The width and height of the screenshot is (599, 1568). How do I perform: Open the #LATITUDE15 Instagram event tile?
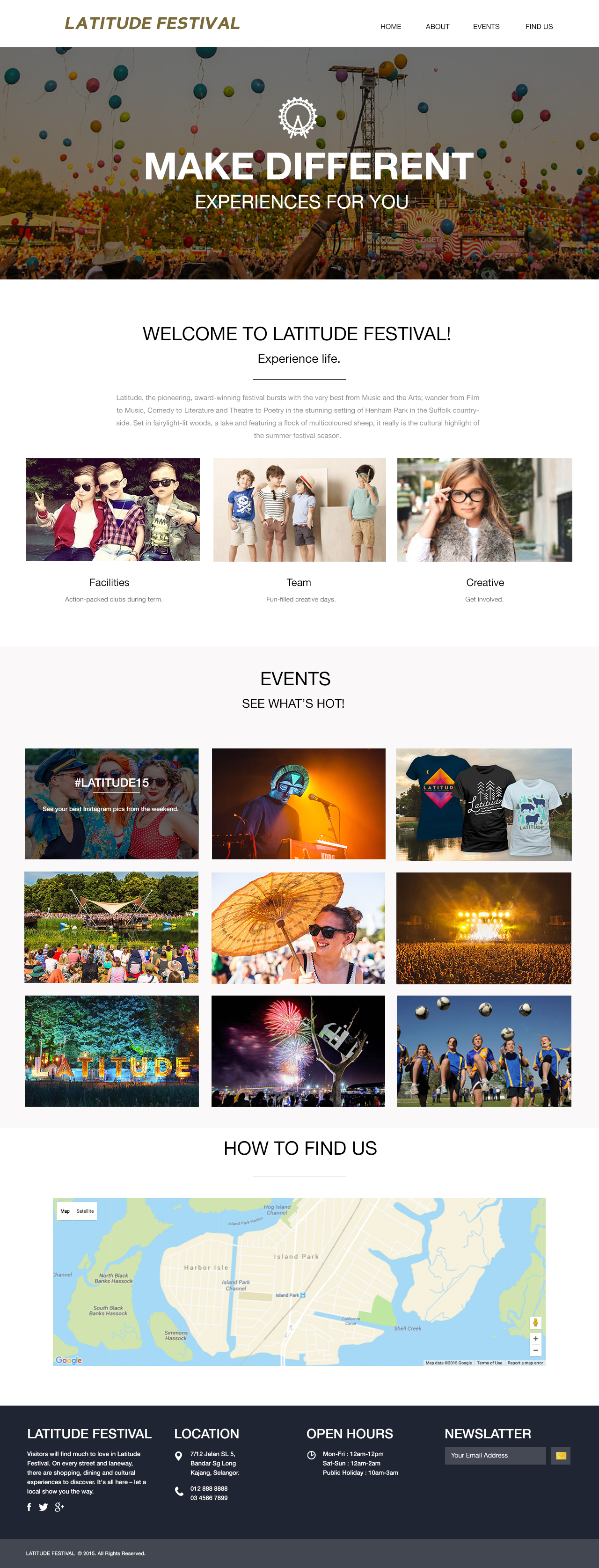pos(111,804)
